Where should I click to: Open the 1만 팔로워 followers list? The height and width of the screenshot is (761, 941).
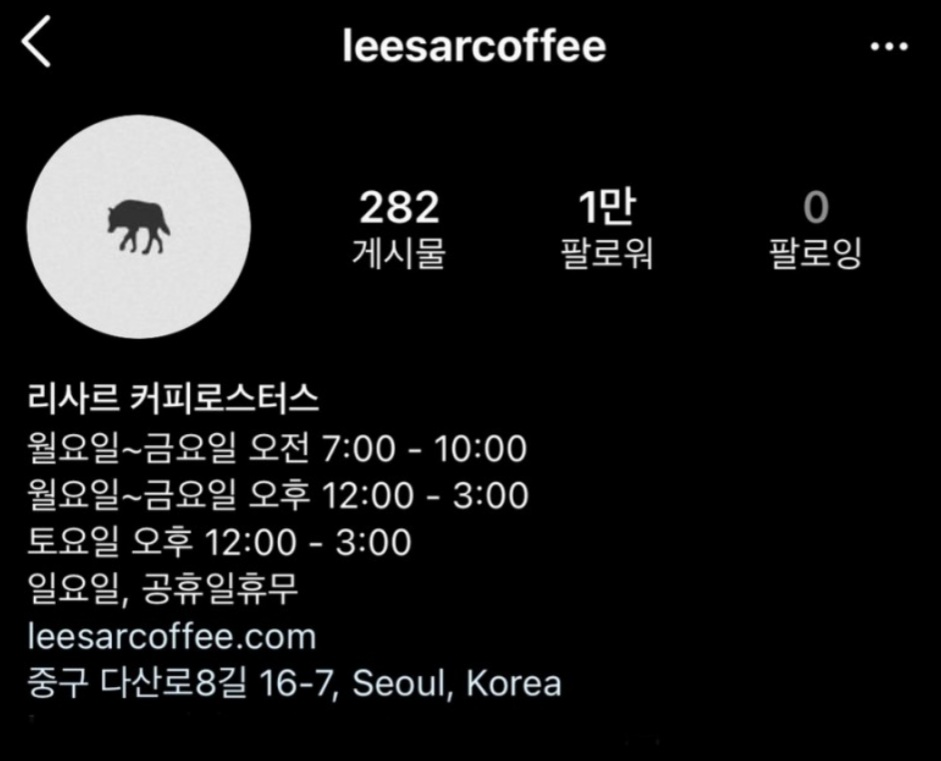coord(607,229)
